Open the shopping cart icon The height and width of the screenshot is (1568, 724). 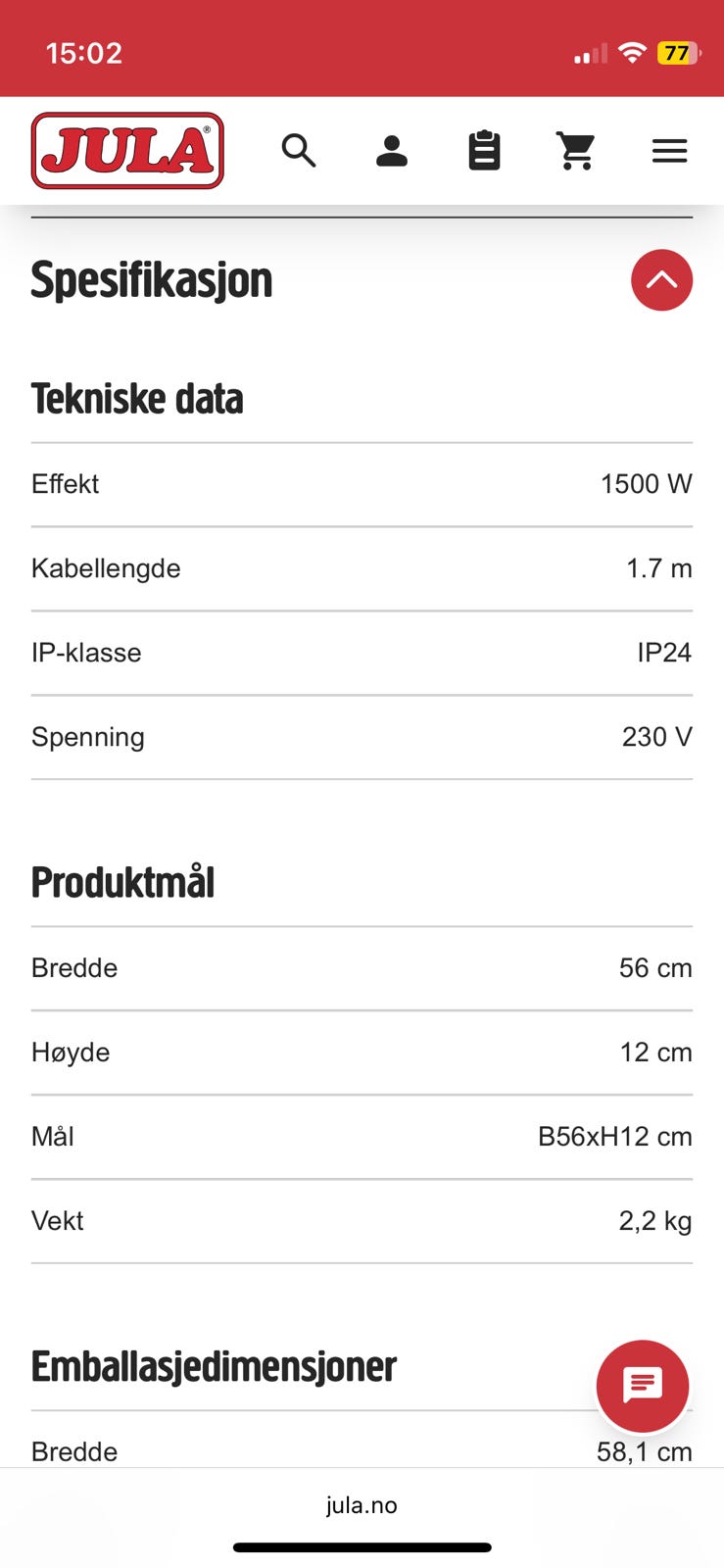click(576, 150)
